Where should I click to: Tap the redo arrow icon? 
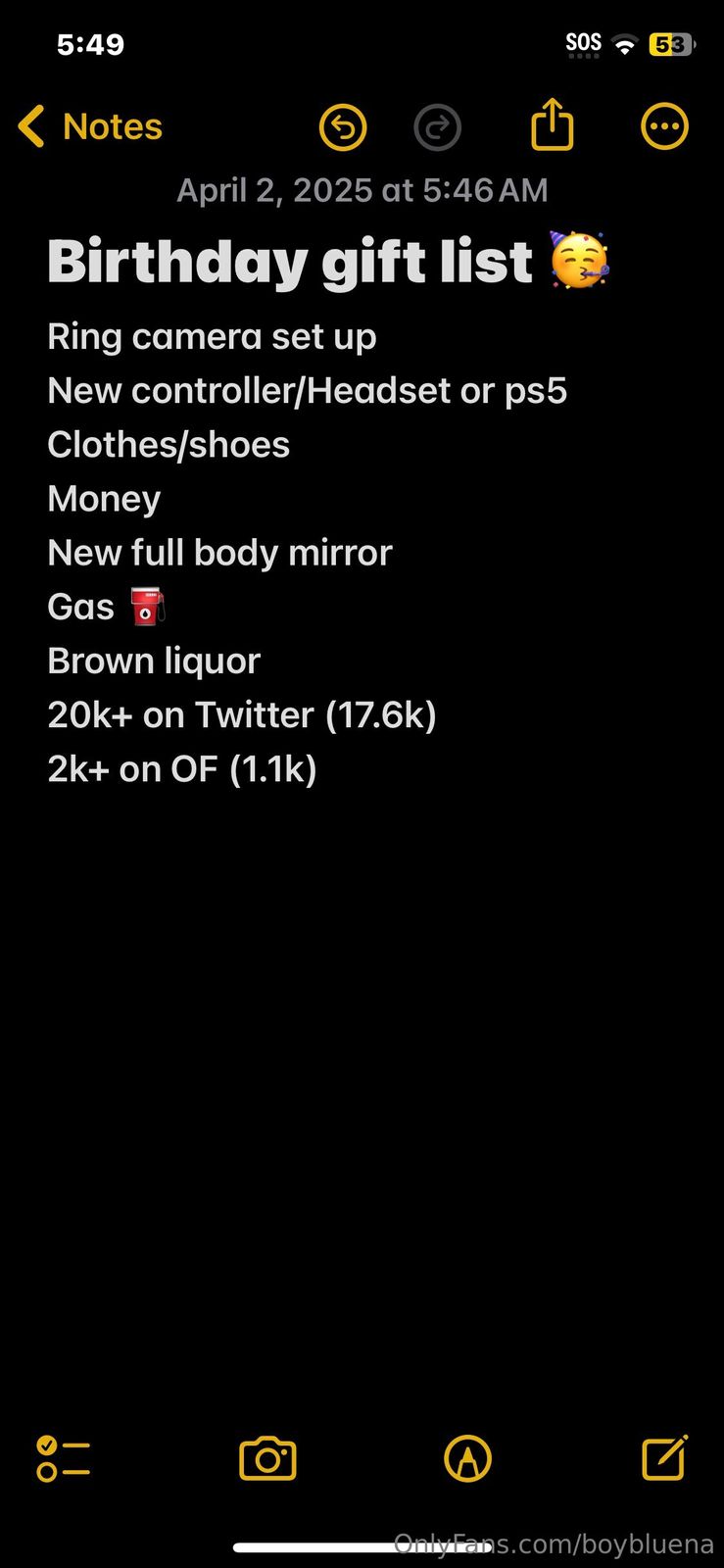pyautogui.click(x=437, y=127)
